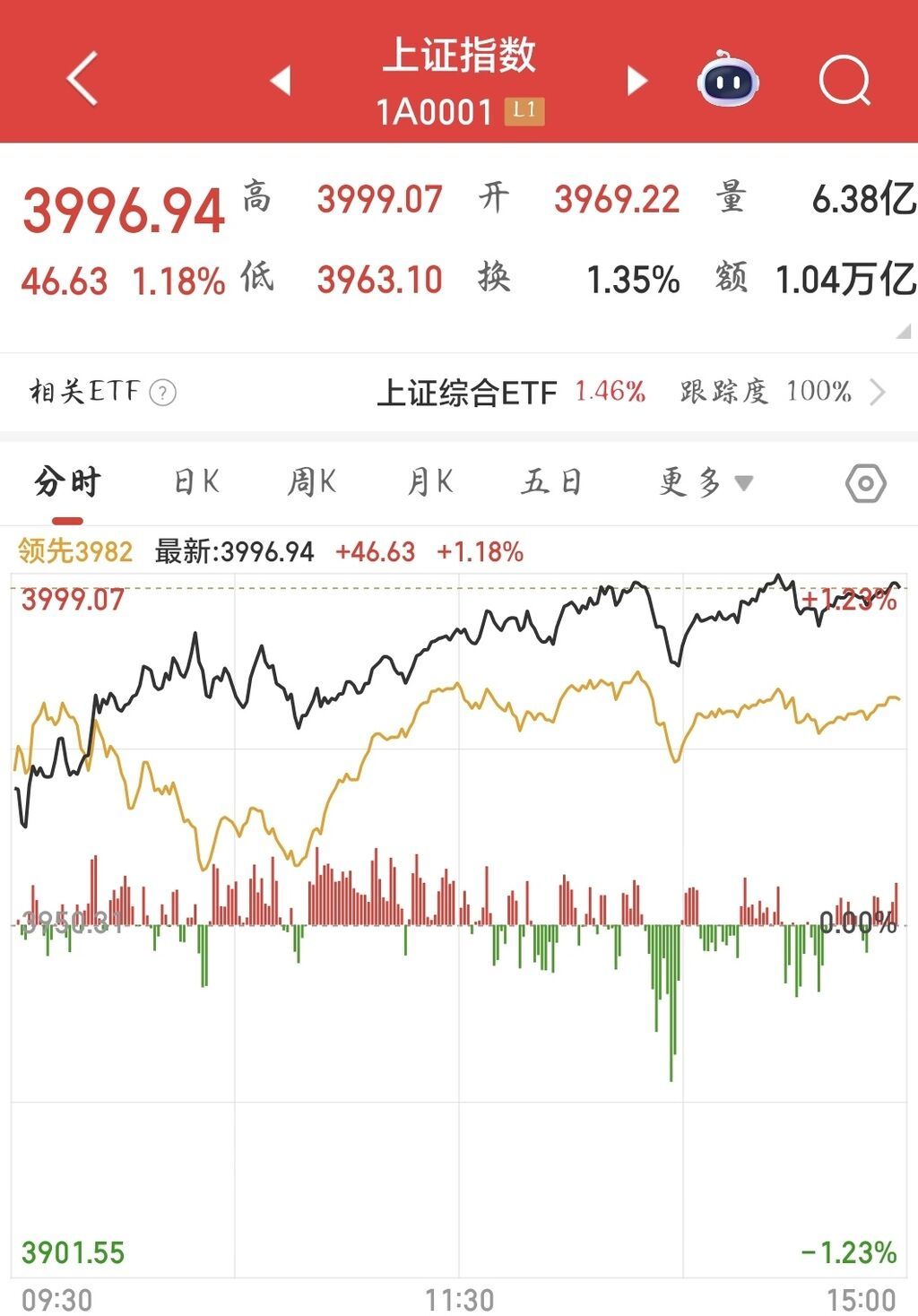Switch to the next index
The width and height of the screenshot is (918, 1316).
(x=637, y=81)
